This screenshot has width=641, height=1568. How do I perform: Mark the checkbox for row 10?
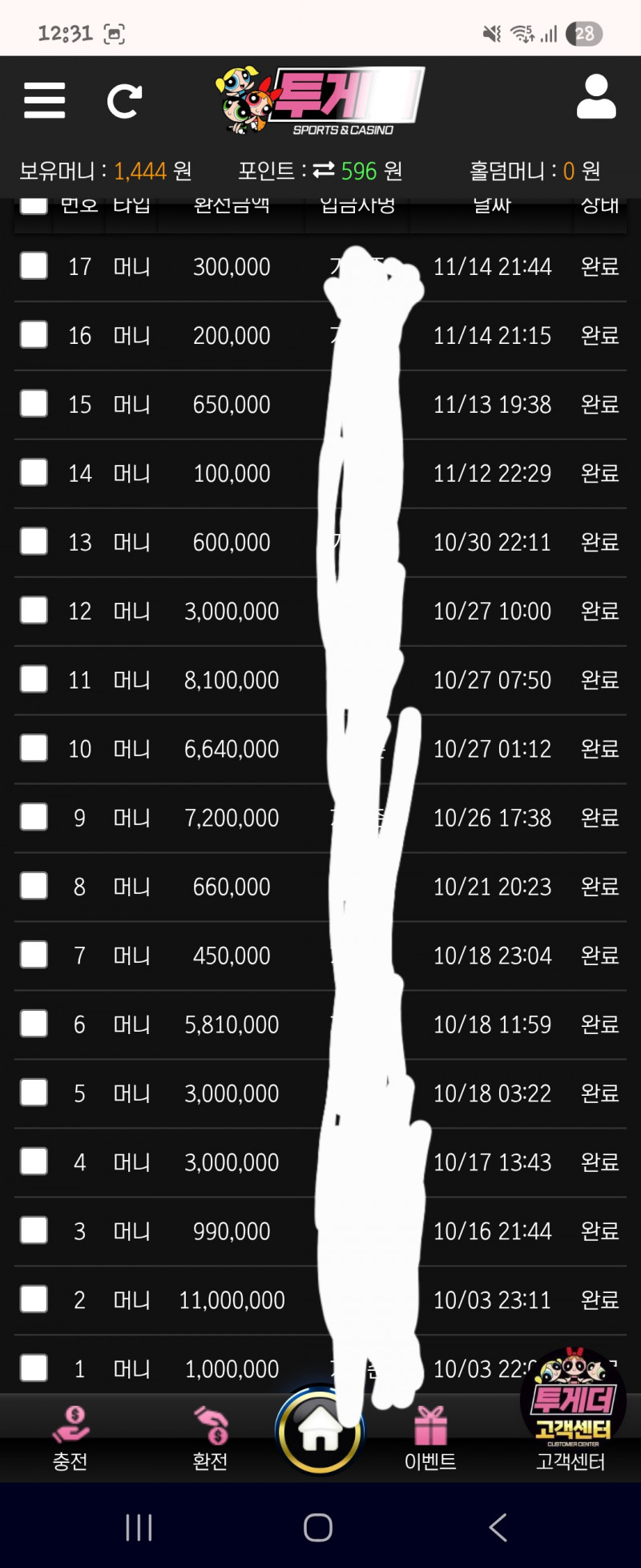[x=34, y=749]
